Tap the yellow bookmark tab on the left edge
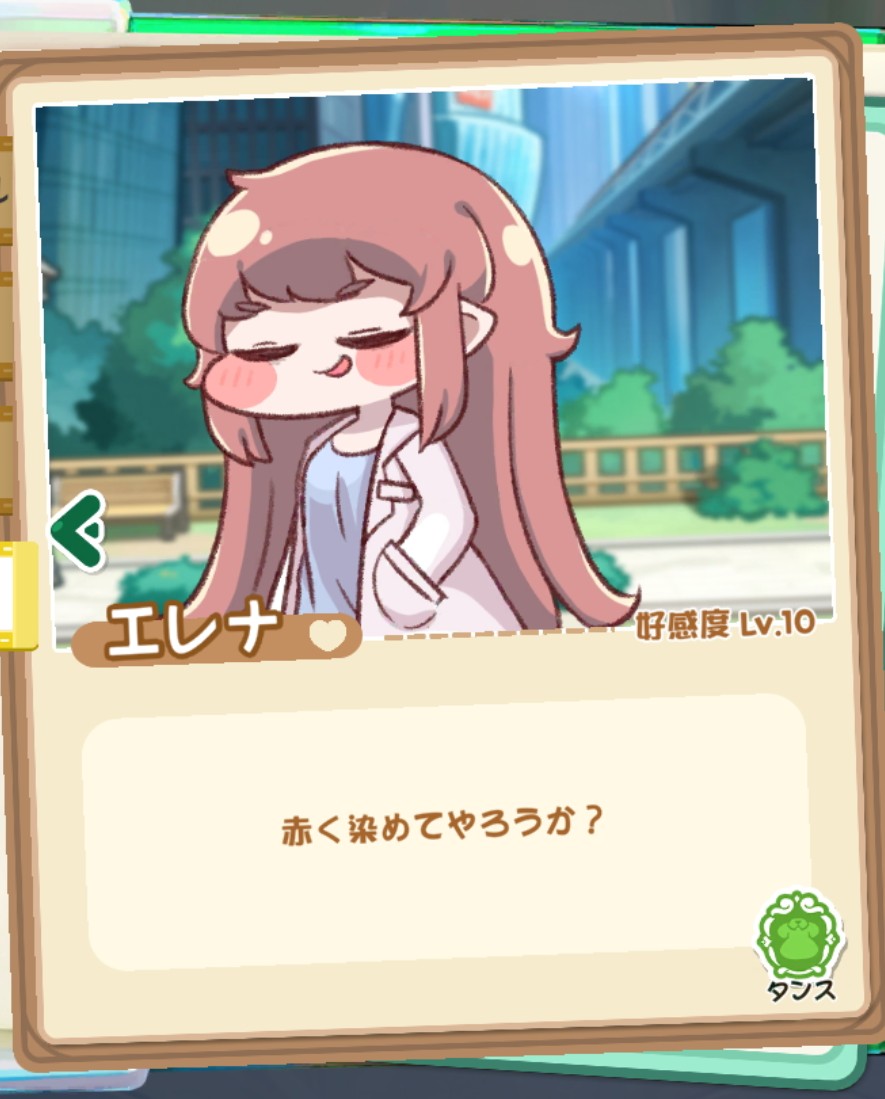The width and height of the screenshot is (885, 1099). [x=17, y=594]
